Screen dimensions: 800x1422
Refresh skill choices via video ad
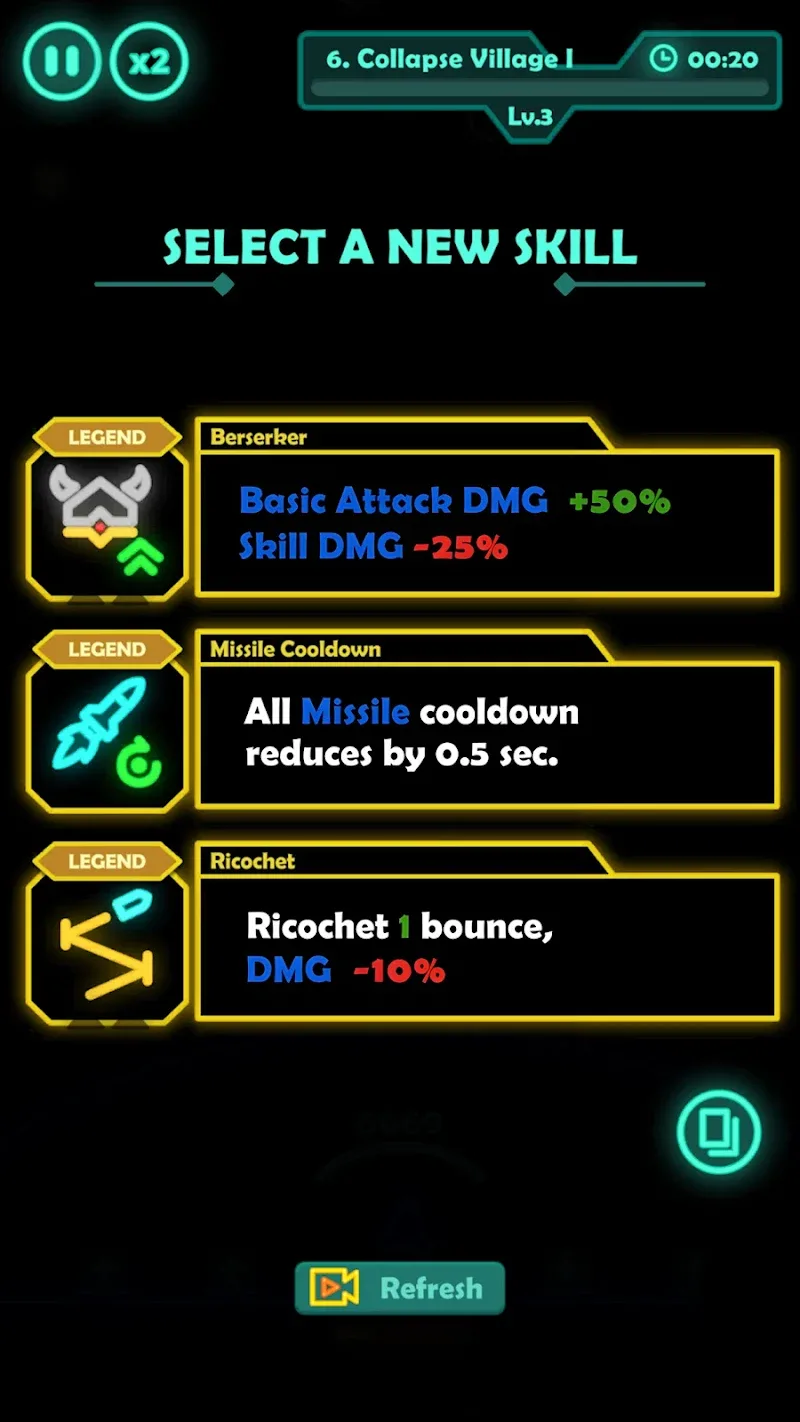[x=400, y=1288]
